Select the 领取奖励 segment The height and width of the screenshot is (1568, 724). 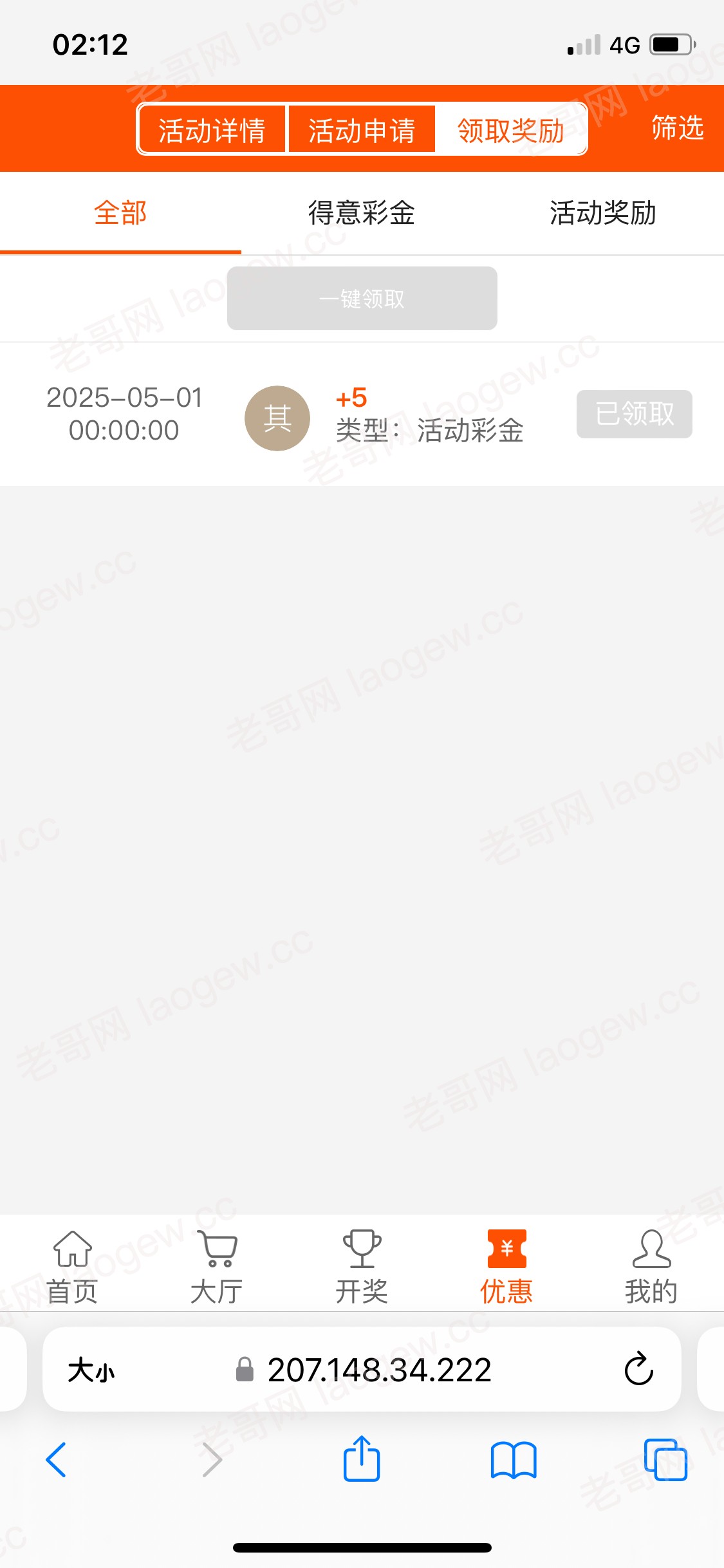(511, 131)
